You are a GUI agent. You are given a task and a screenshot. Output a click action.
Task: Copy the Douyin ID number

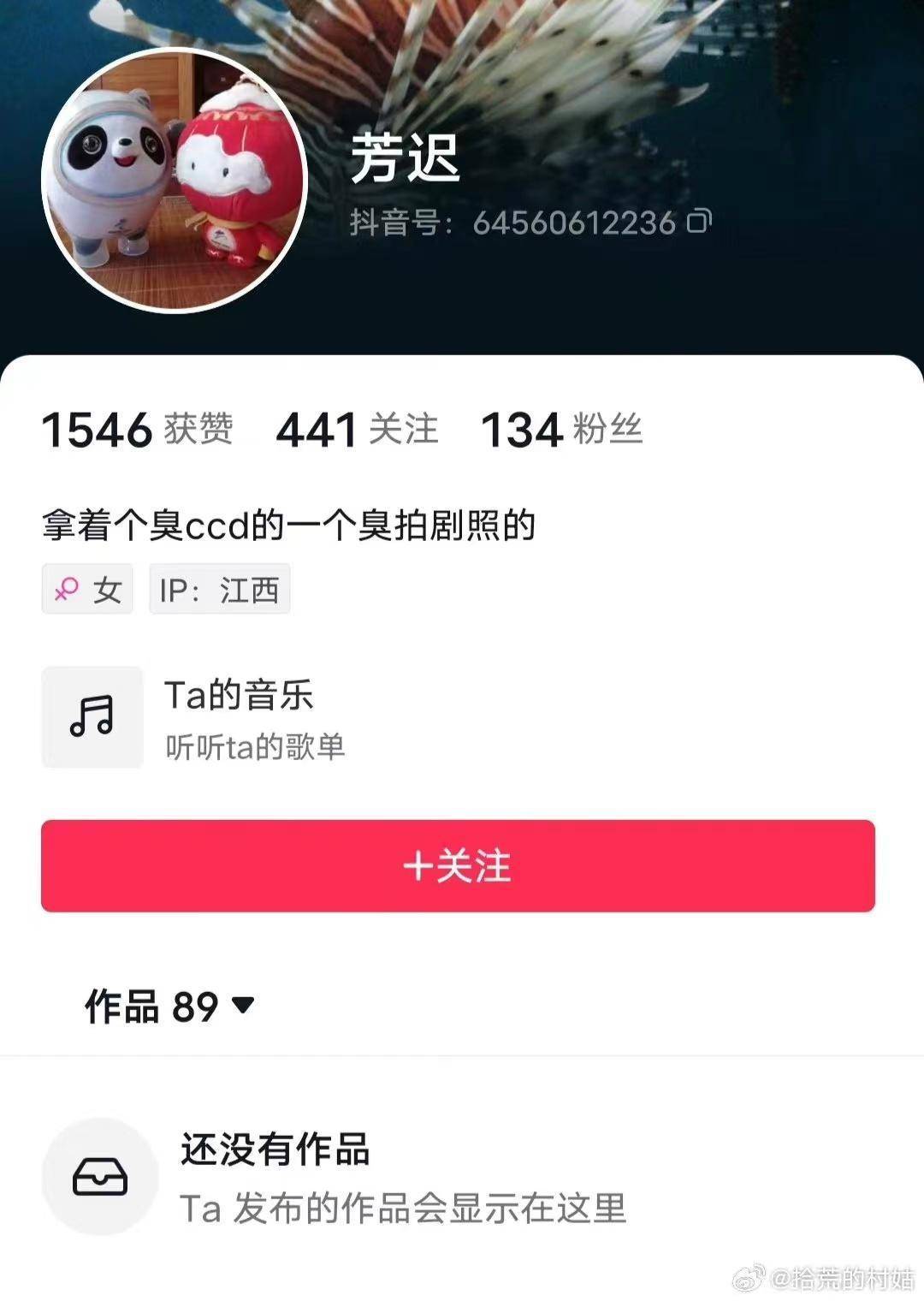(x=699, y=222)
